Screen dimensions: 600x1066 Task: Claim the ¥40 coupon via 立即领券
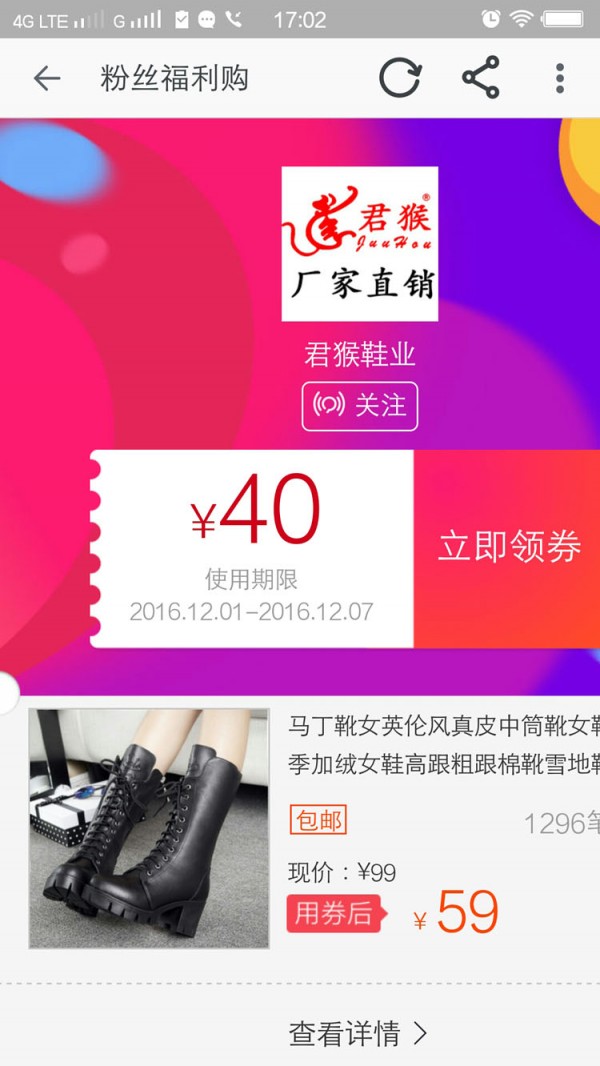pyautogui.click(x=508, y=548)
